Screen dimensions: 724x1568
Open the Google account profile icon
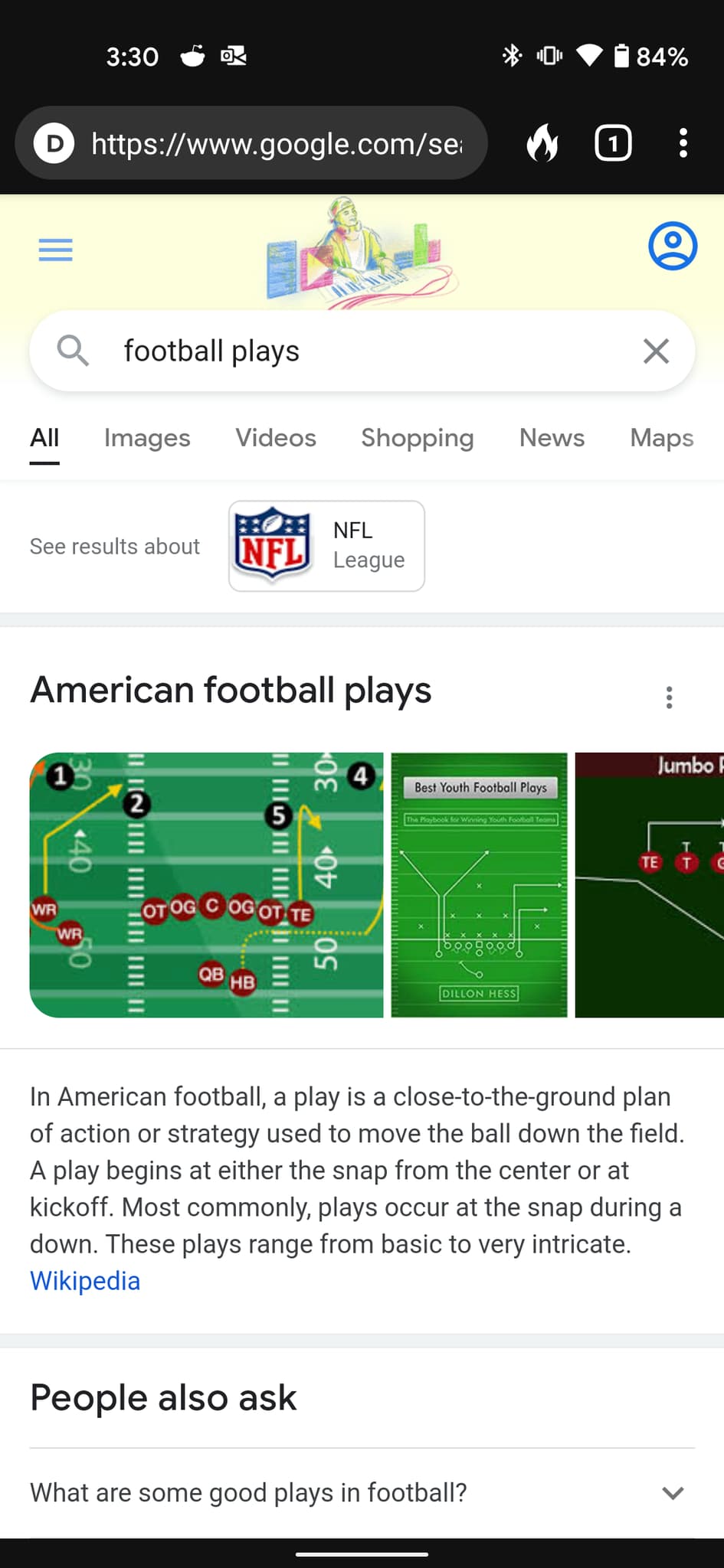[672, 247]
